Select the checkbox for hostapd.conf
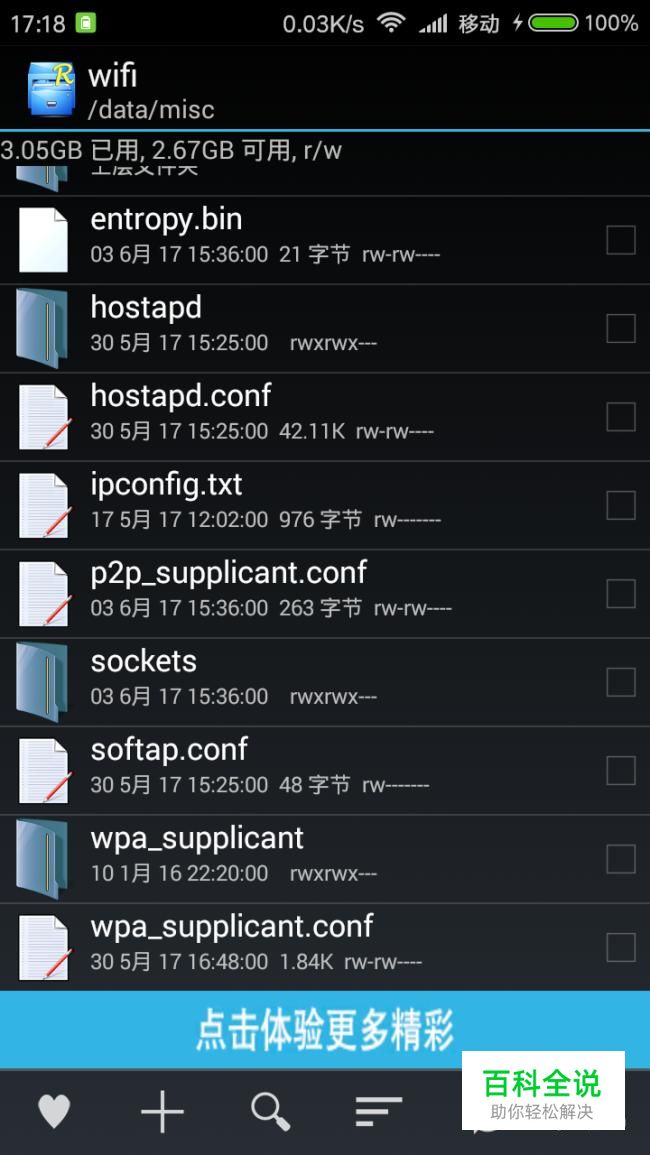 [x=621, y=417]
